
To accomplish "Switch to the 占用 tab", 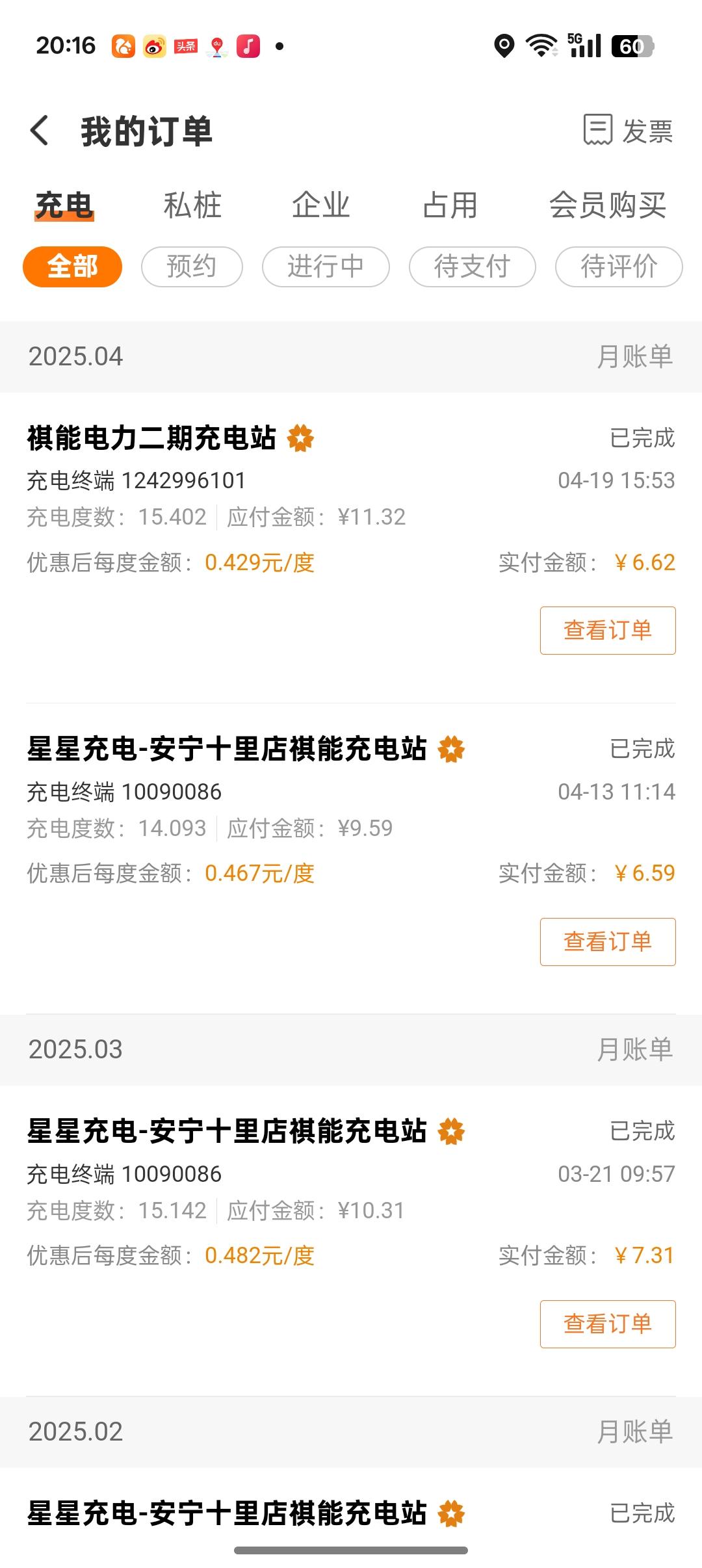I will 450,205.
